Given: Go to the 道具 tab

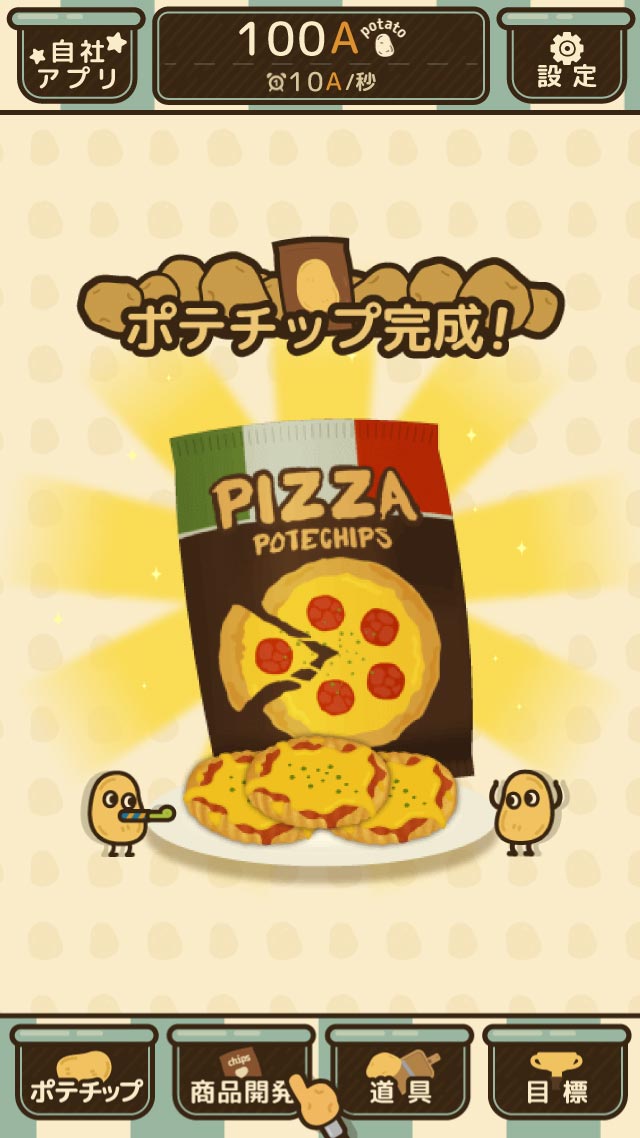Looking at the screenshot, I should tap(400, 1076).
